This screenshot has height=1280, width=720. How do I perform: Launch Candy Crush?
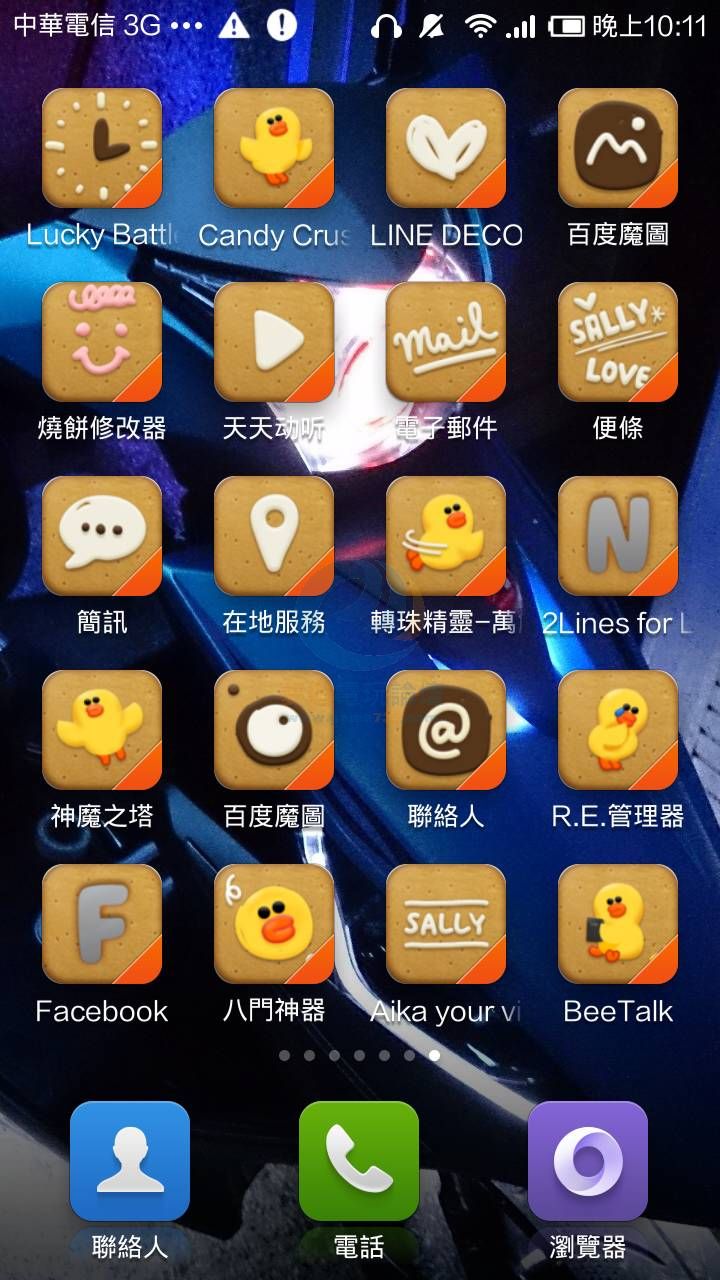coord(274,148)
